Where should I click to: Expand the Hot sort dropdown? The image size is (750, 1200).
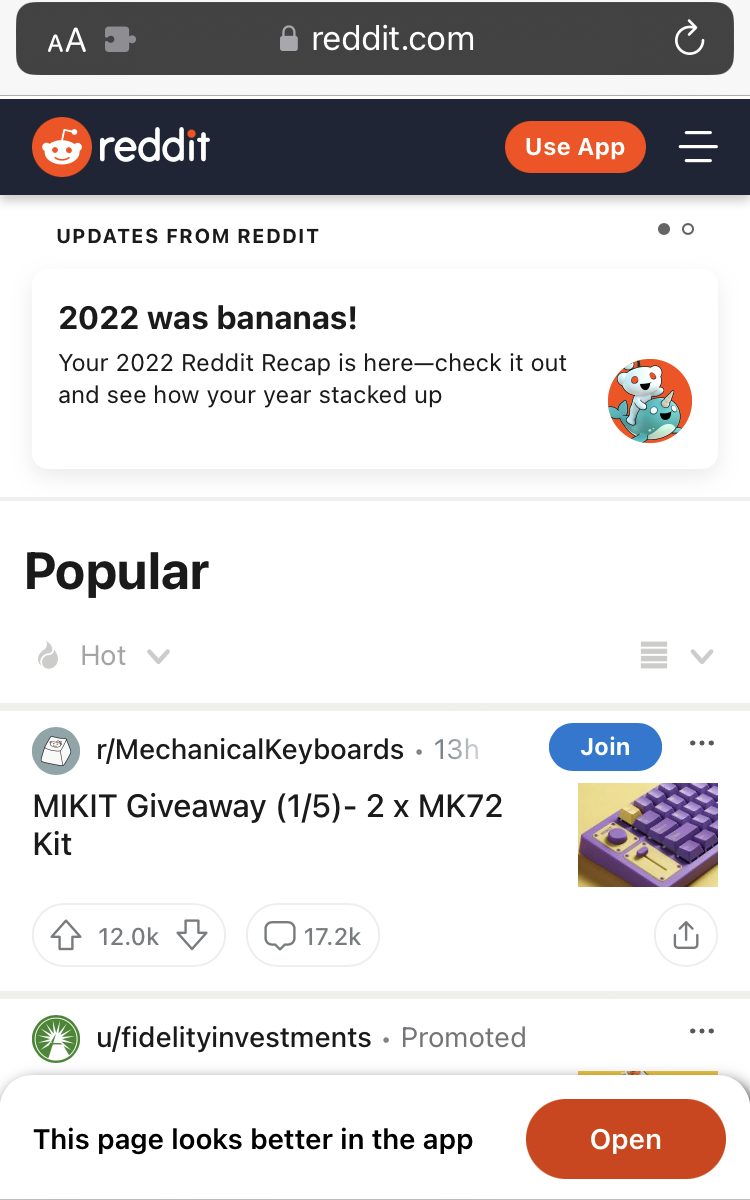point(103,656)
